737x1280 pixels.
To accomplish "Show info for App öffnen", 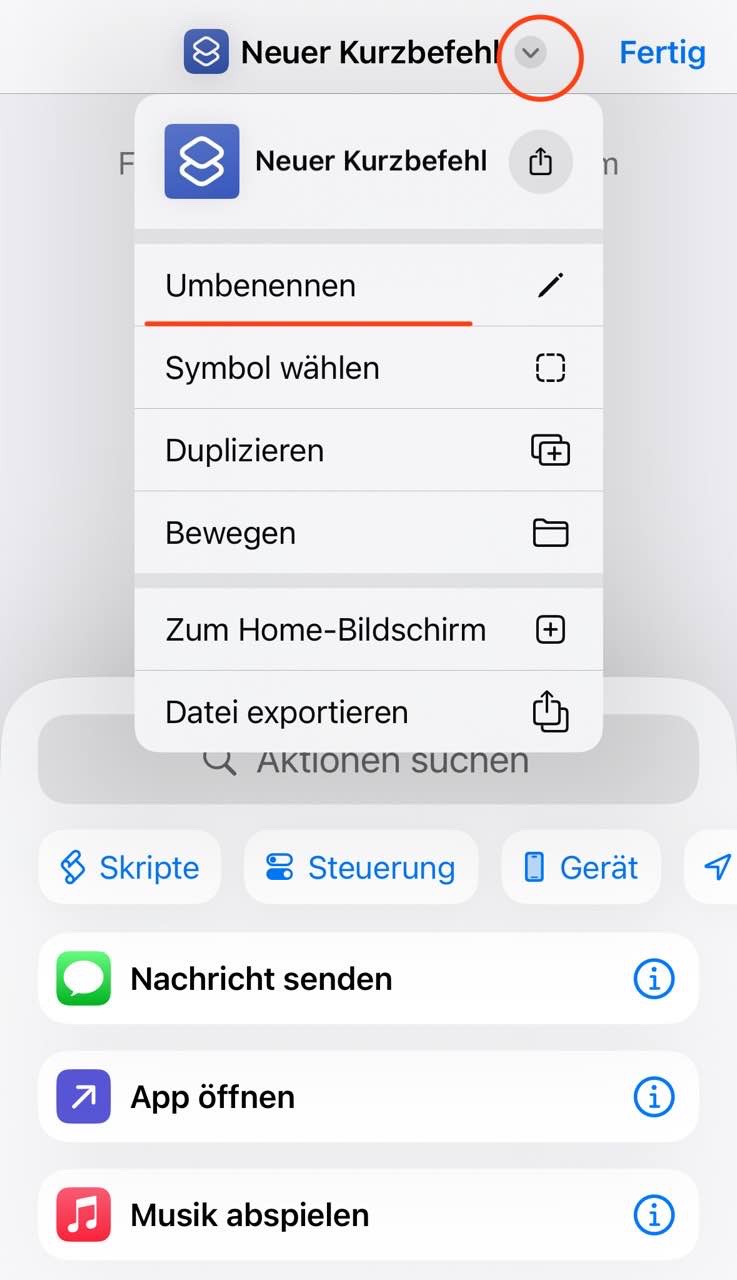I will point(654,1097).
